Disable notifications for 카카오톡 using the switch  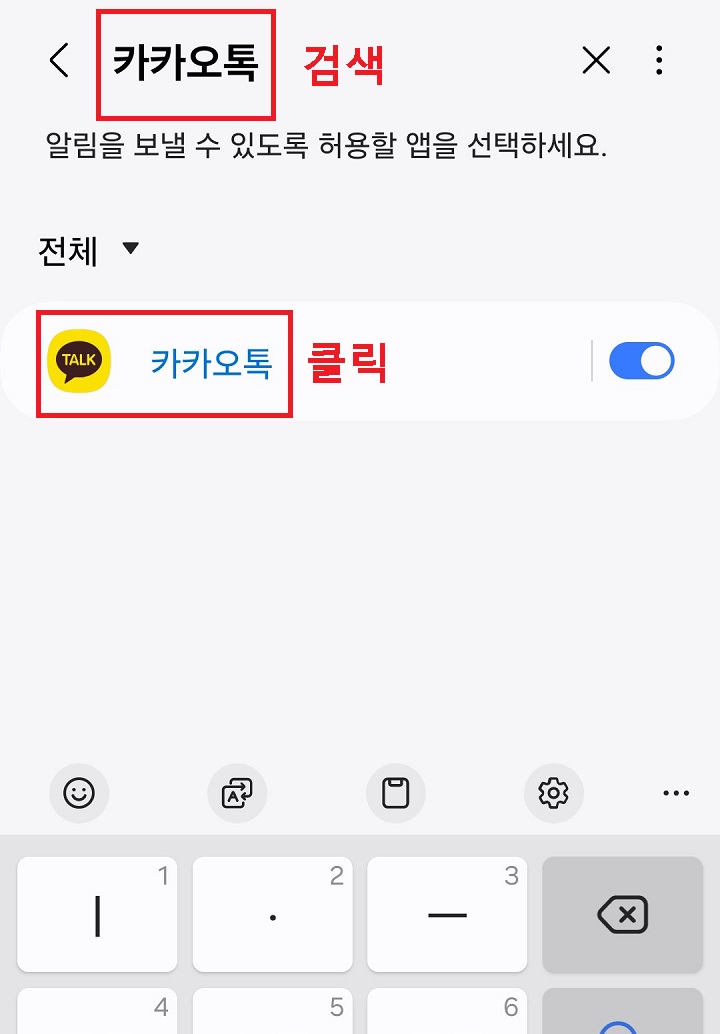(x=642, y=360)
